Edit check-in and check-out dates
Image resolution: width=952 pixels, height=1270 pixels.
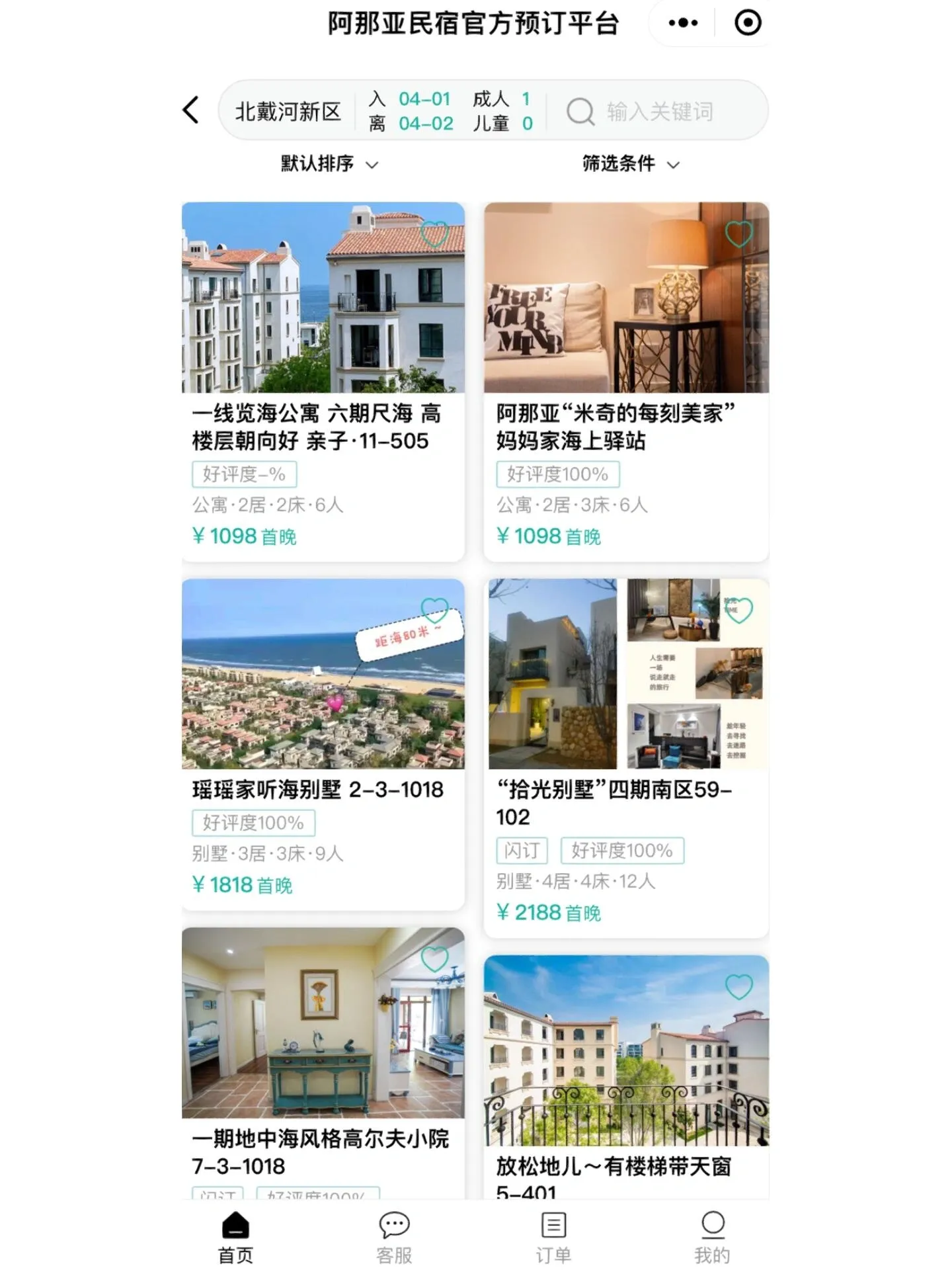tap(411, 111)
